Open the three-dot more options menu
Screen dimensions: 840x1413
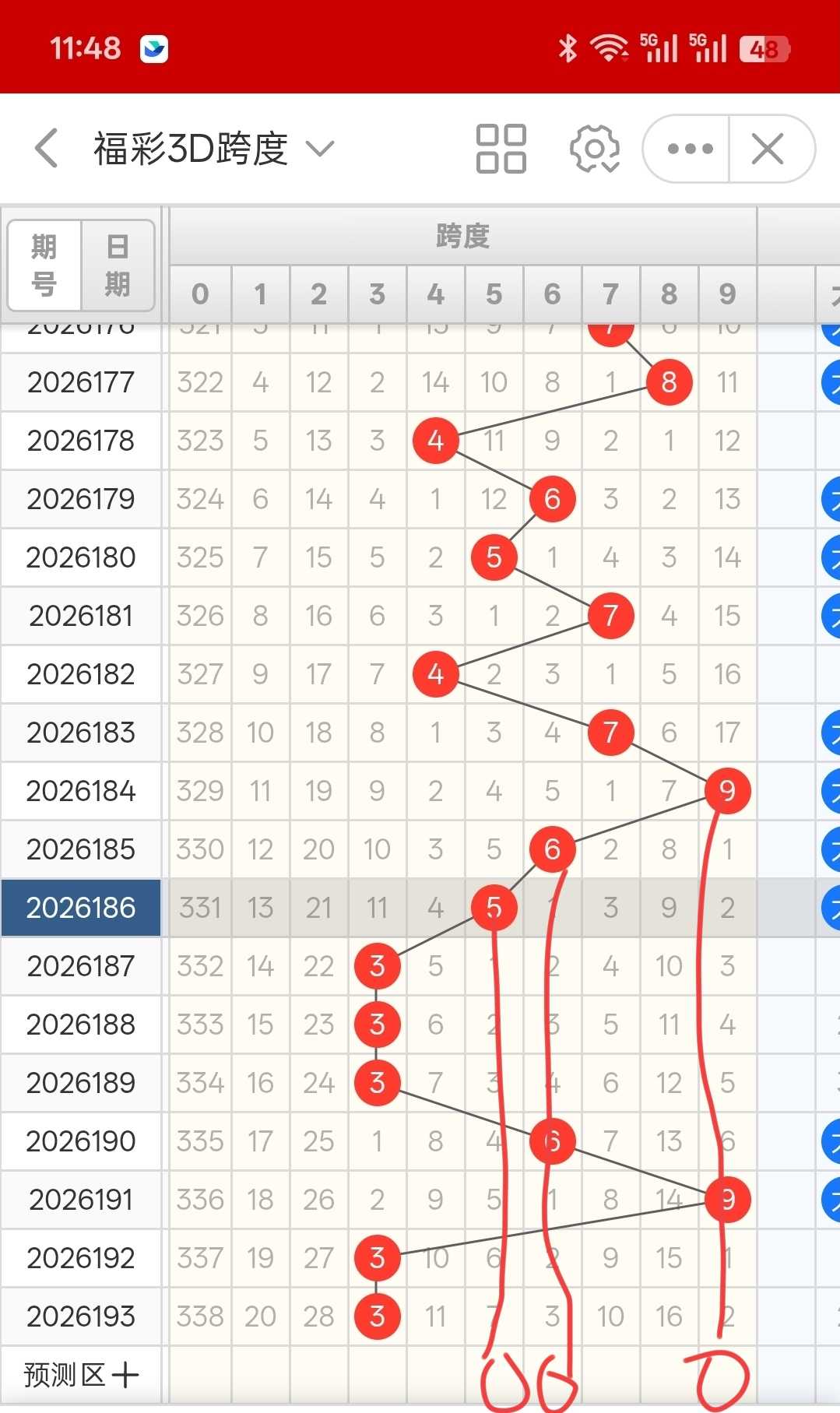click(689, 149)
